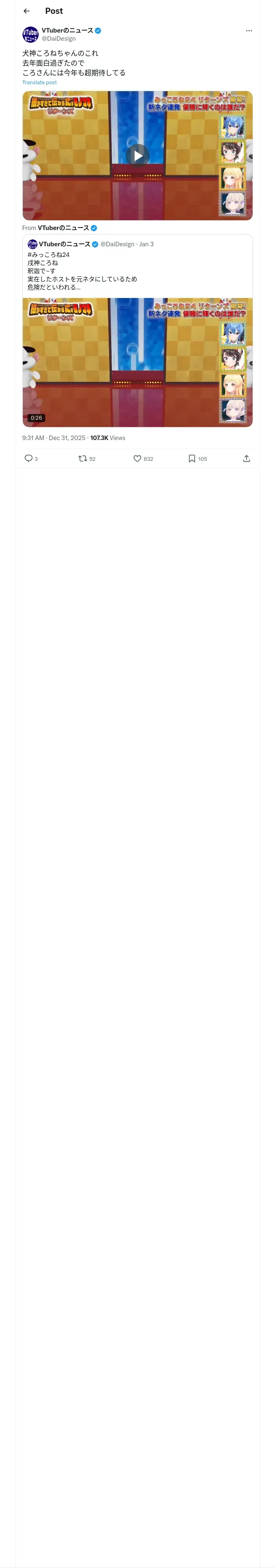This screenshot has height=1568, width=275.
Task: Reply to this post via comment icon
Action: [28, 458]
